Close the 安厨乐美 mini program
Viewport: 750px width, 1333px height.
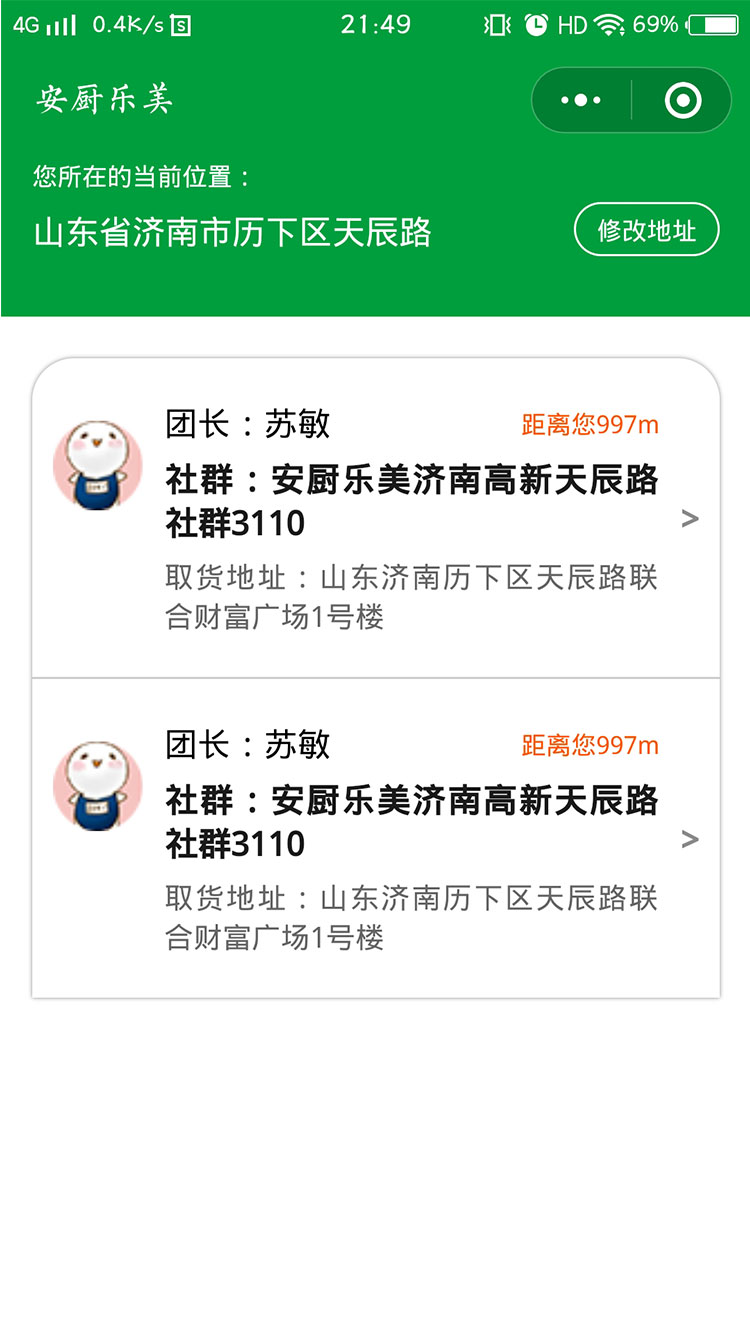click(x=683, y=100)
